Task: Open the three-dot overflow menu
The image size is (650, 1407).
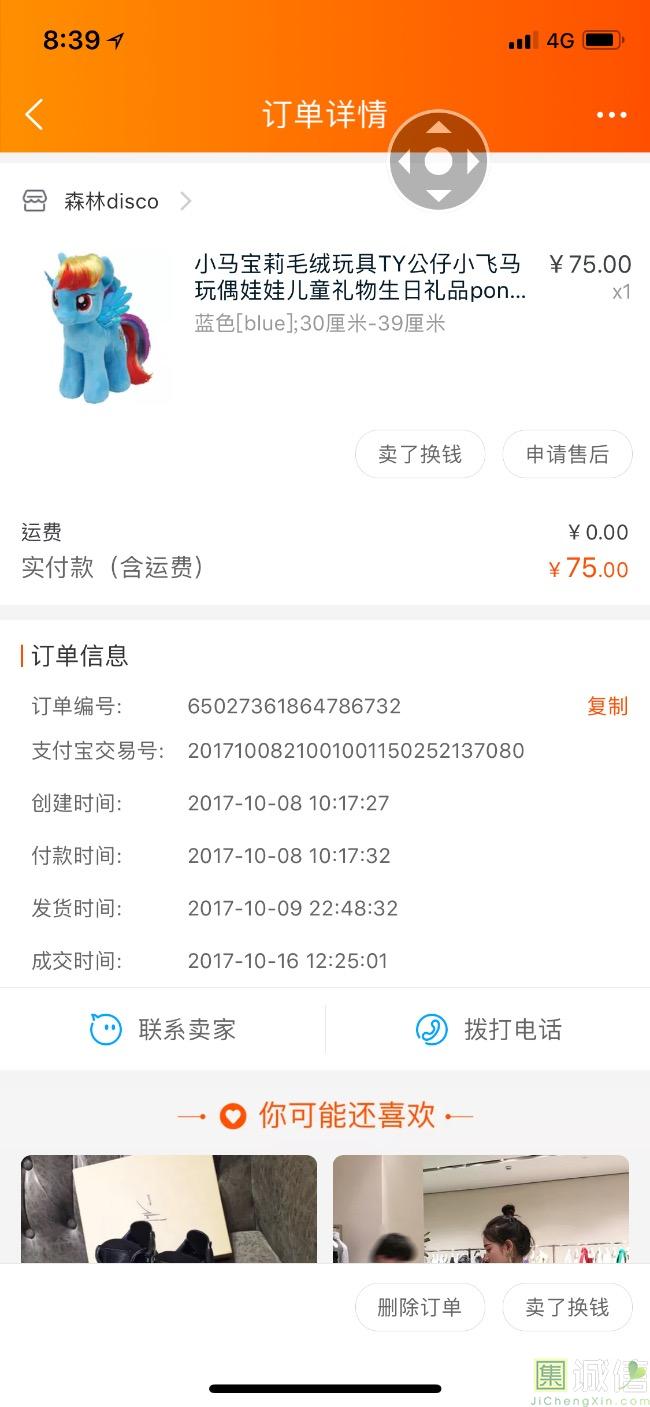Action: coord(611,115)
